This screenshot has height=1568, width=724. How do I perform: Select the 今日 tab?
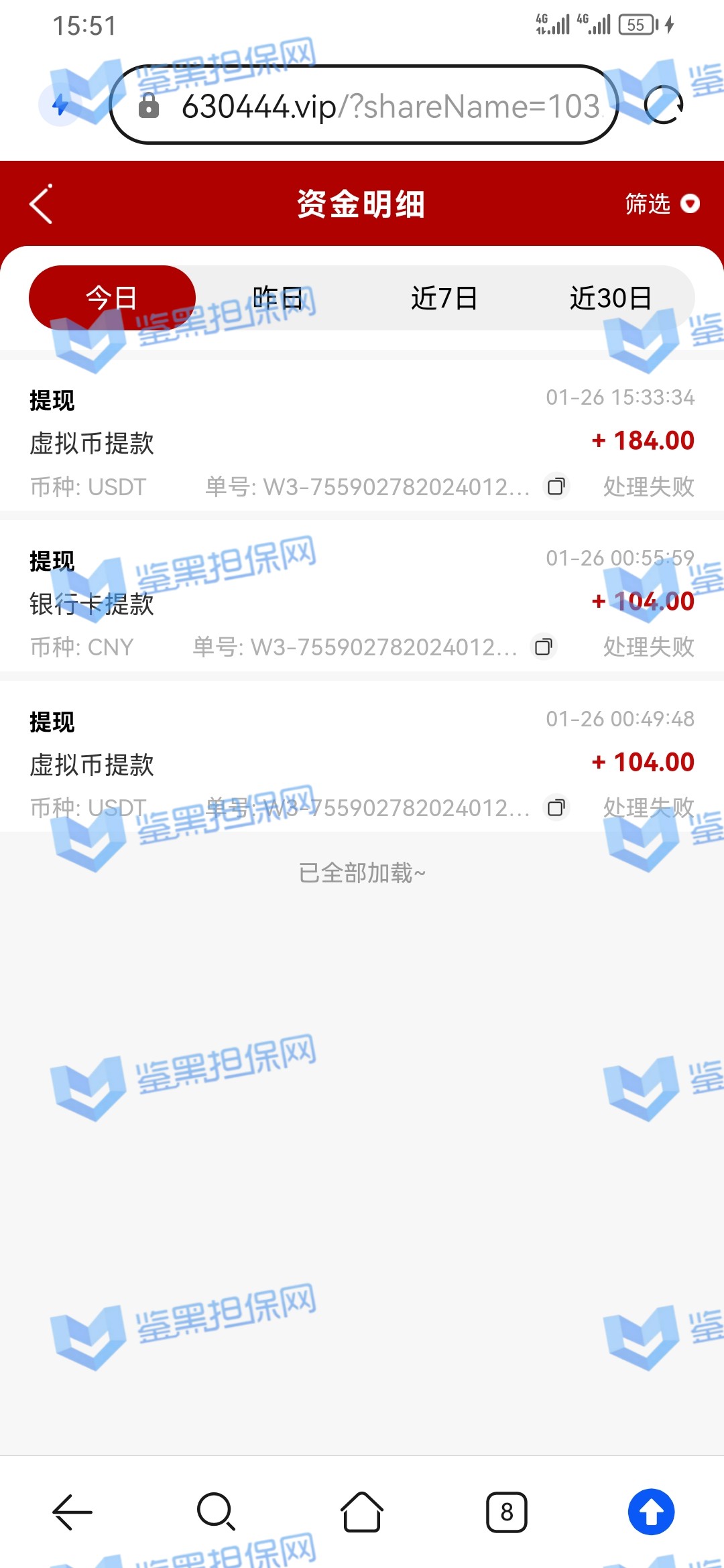pyautogui.click(x=112, y=298)
